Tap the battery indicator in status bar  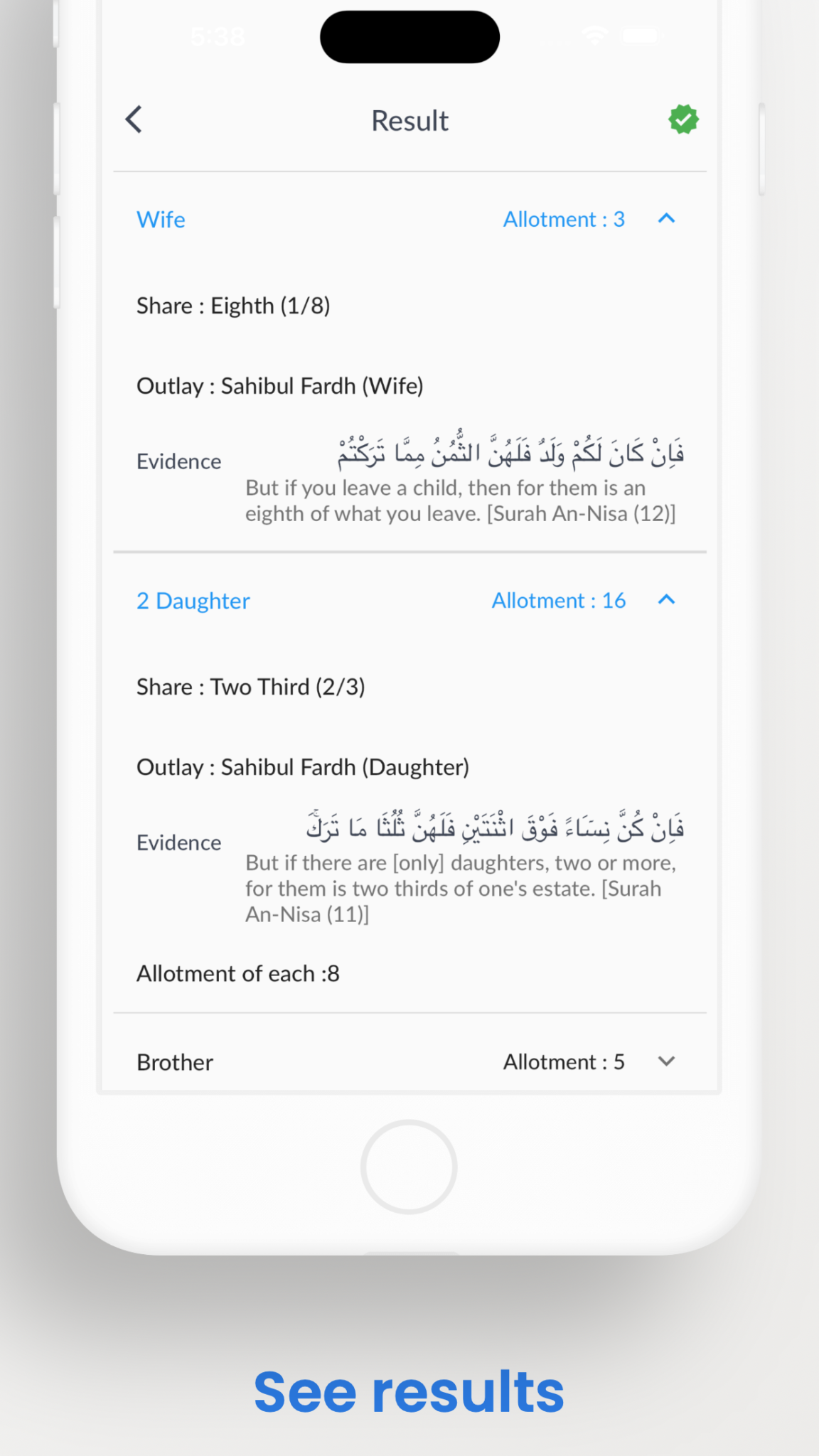click(x=641, y=35)
